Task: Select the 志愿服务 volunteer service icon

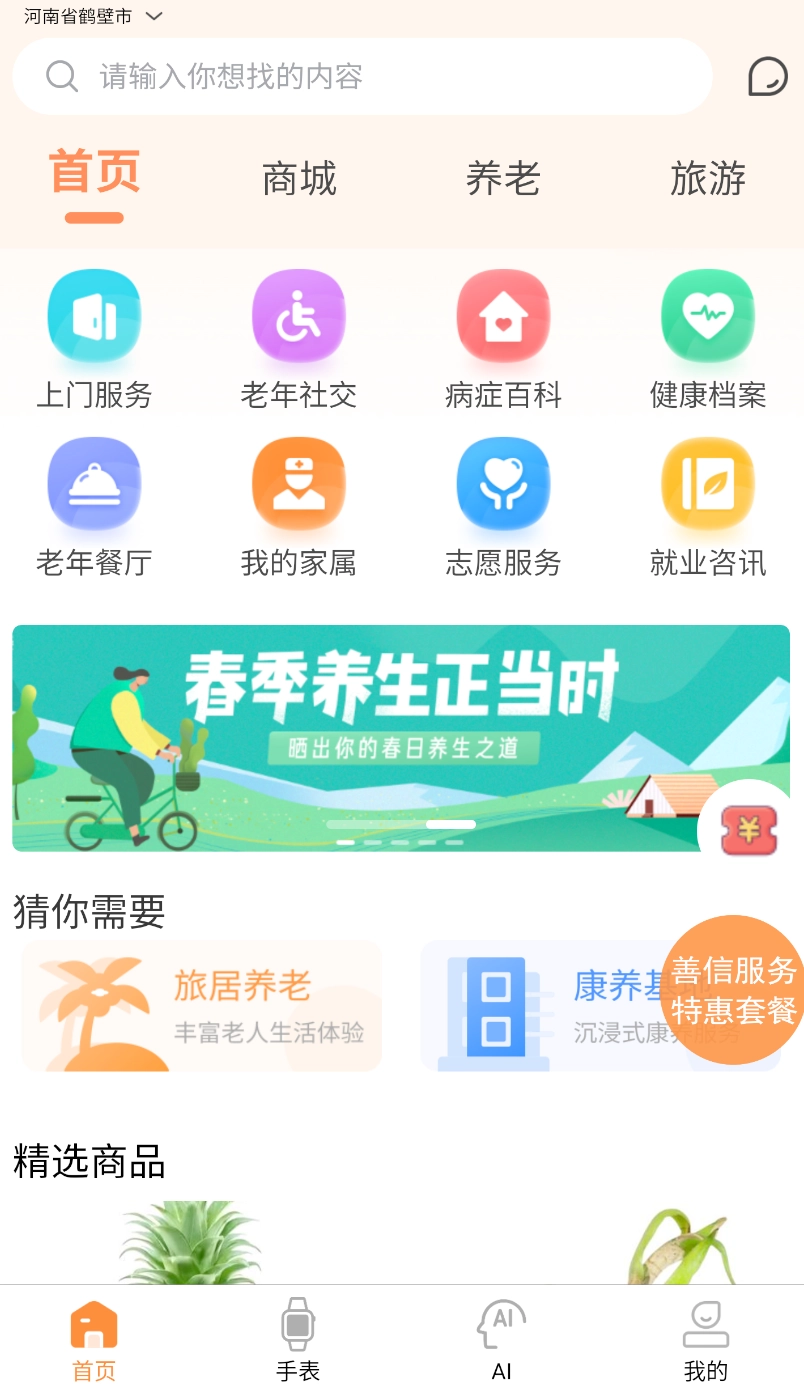Action: click(x=503, y=484)
